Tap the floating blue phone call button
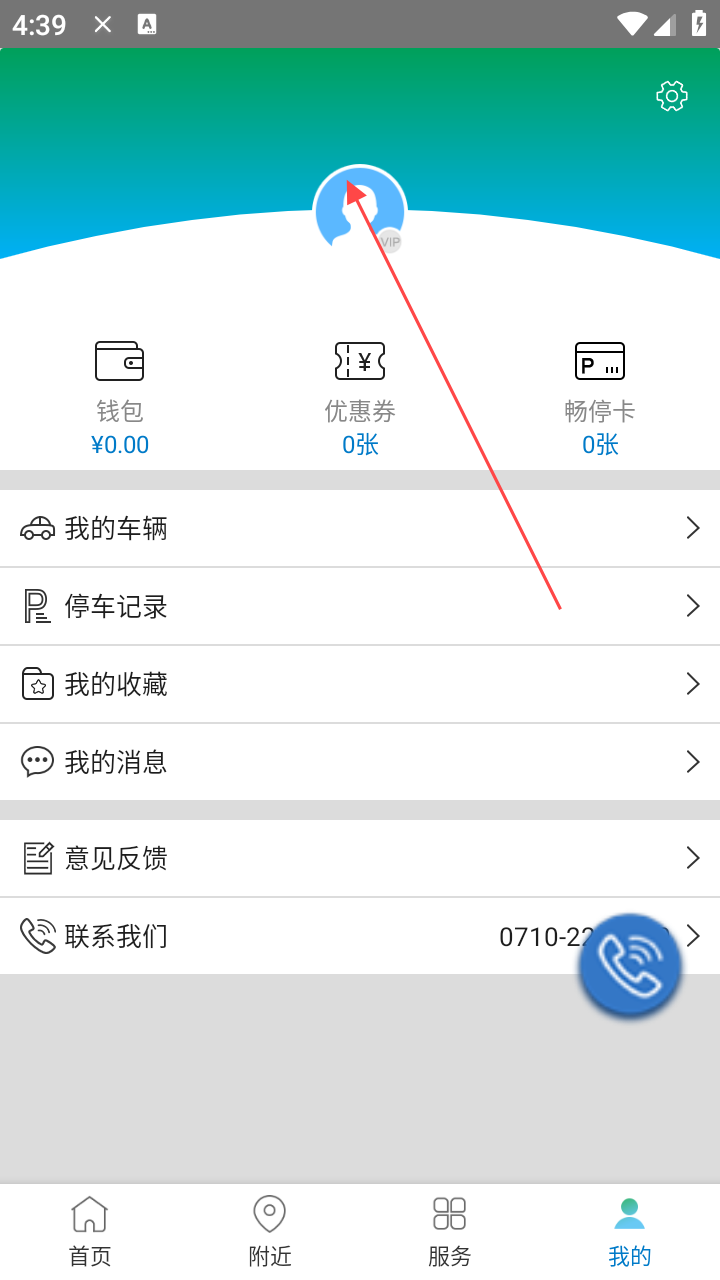This screenshot has height=1280, width=720. 630,966
